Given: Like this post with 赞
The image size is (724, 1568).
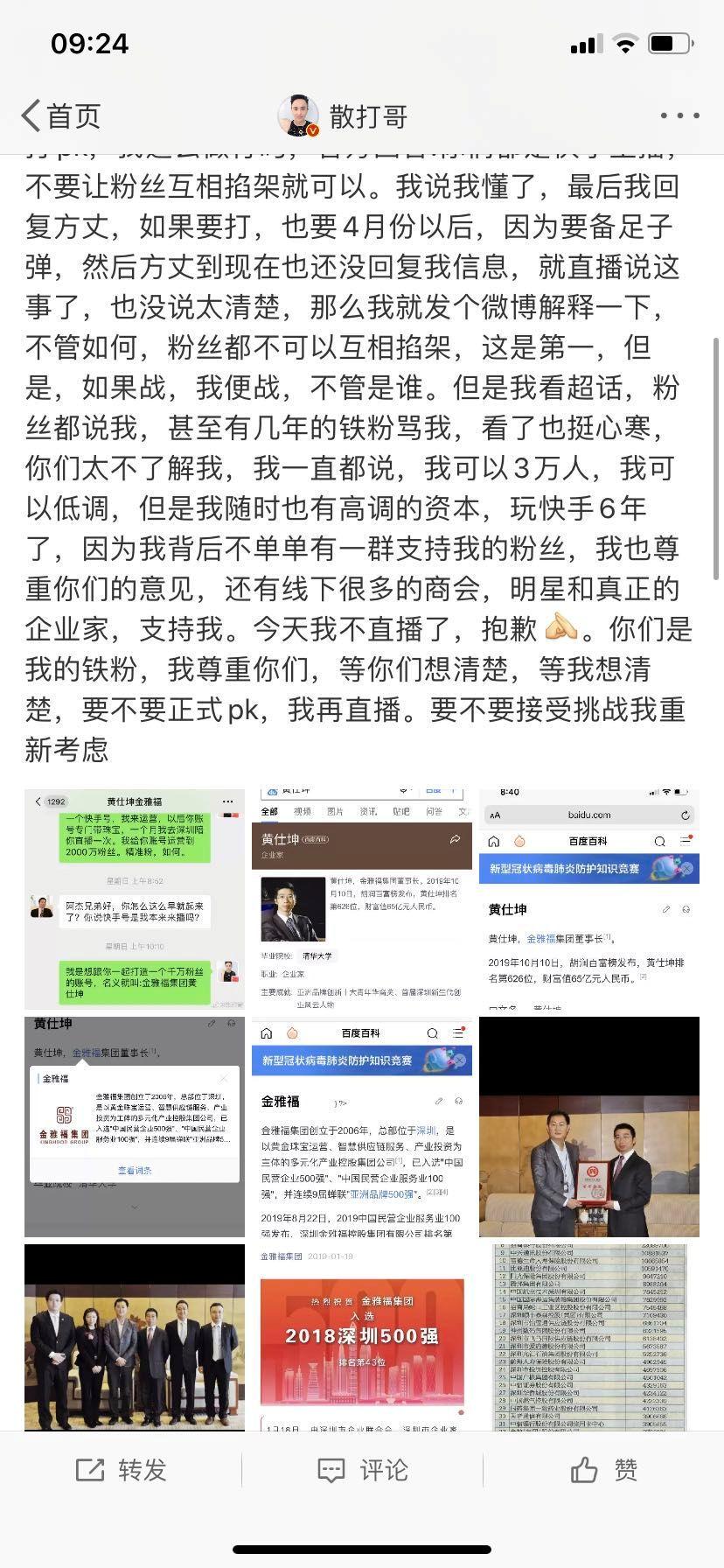Looking at the screenshot, I should 603,1469.
